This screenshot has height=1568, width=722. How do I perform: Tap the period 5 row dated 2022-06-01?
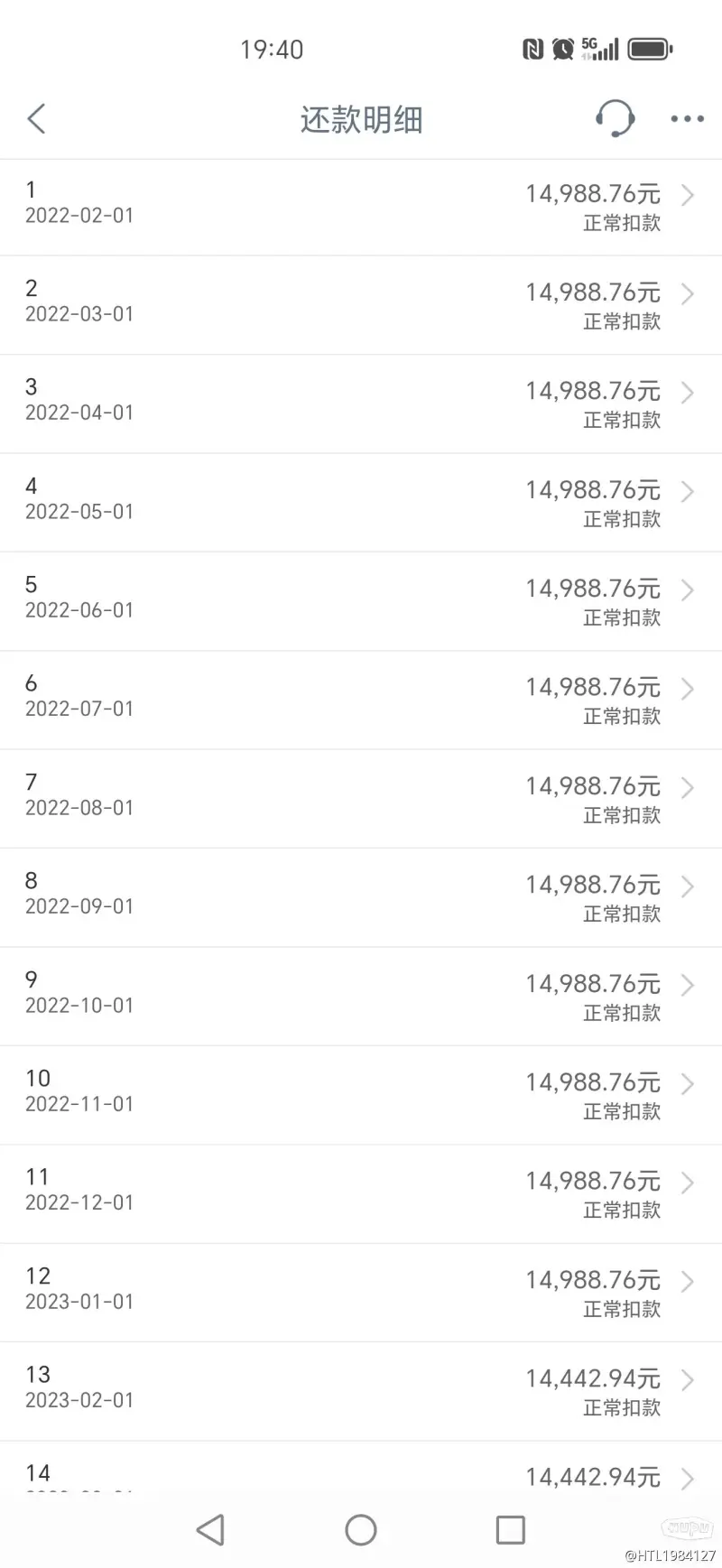(x=361, y=601)
